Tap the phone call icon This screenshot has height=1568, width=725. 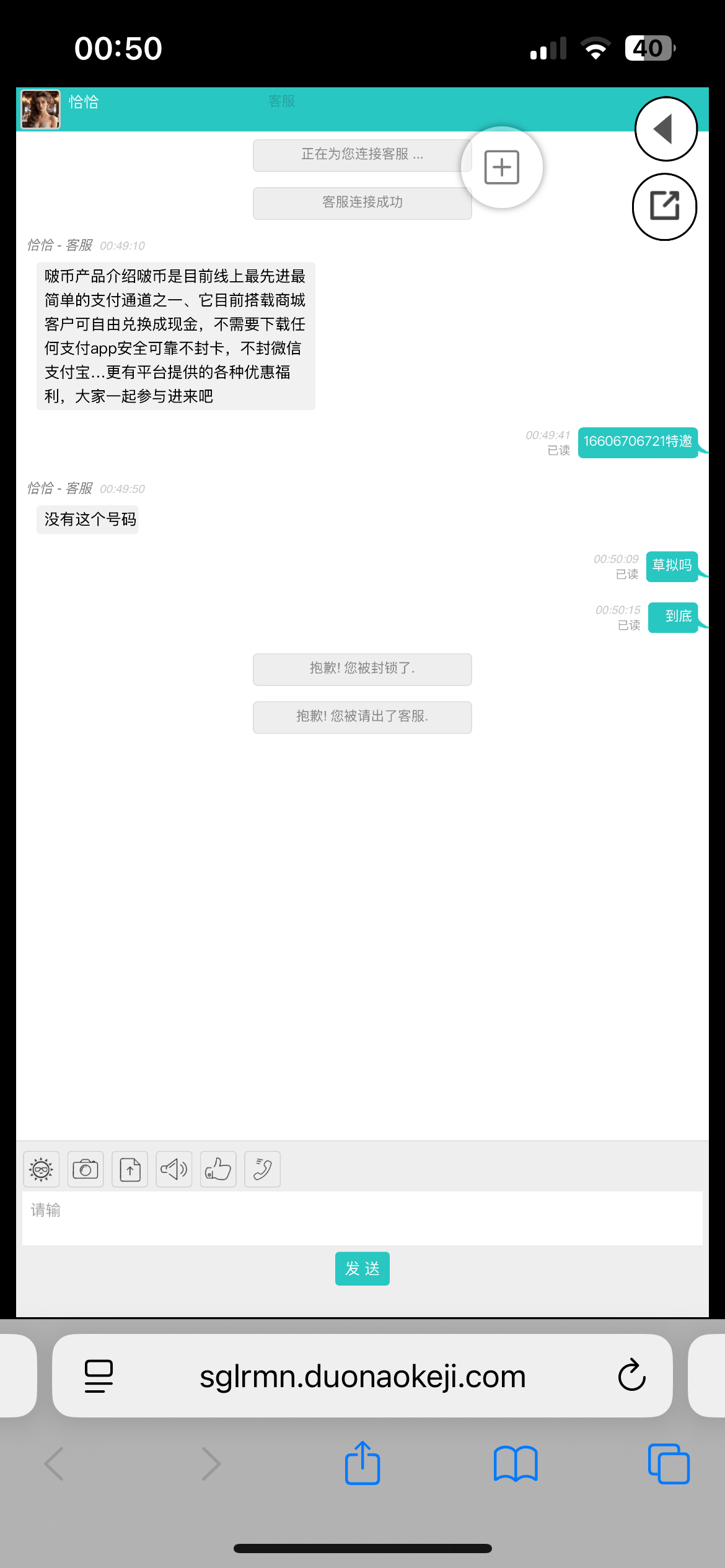263,1169
